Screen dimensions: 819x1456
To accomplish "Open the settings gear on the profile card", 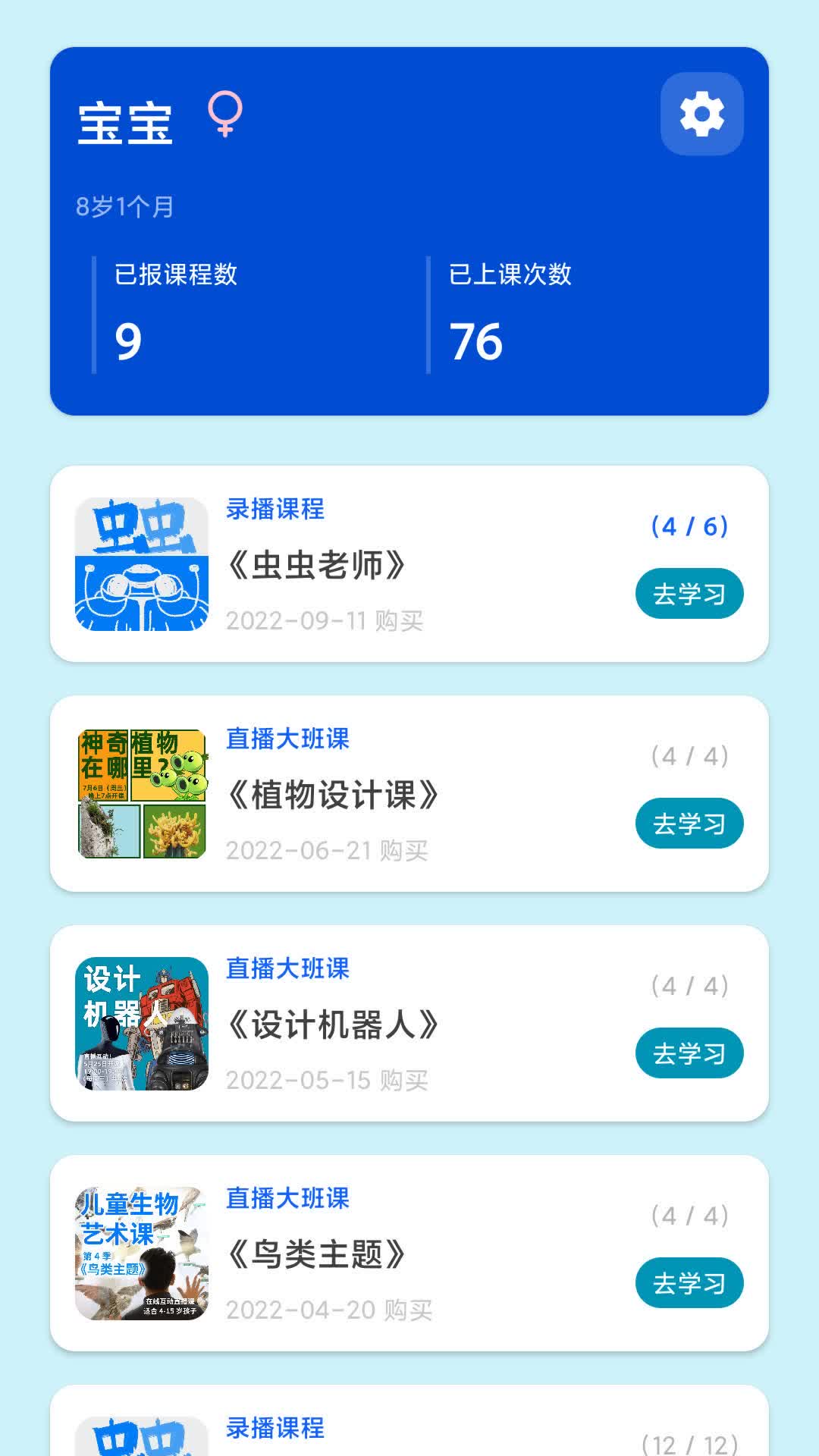I will click(x=701, y=112).
